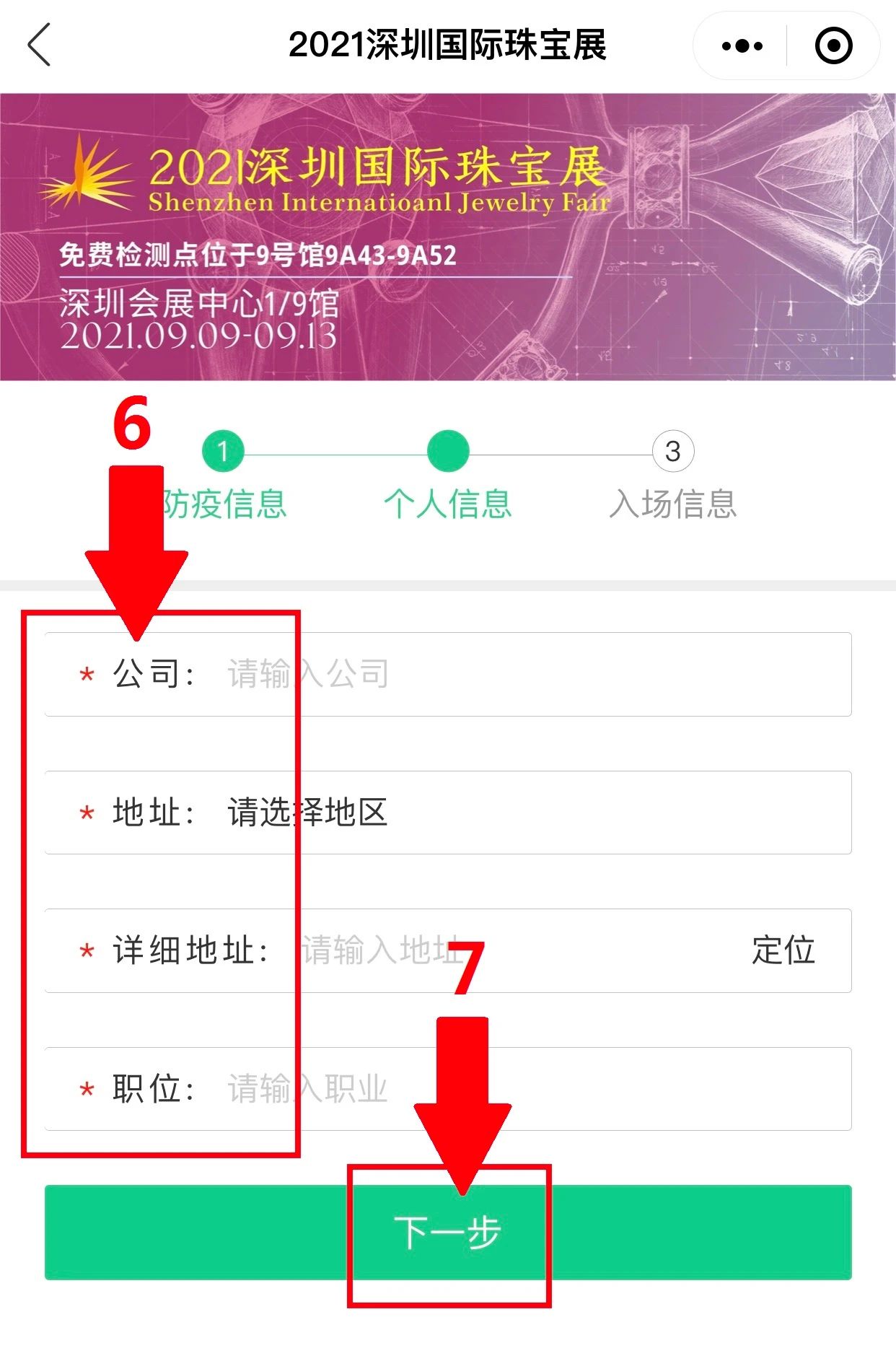896x1361 pixels.
Task: Go back using the top-left arrow
Action: point(40,45)
